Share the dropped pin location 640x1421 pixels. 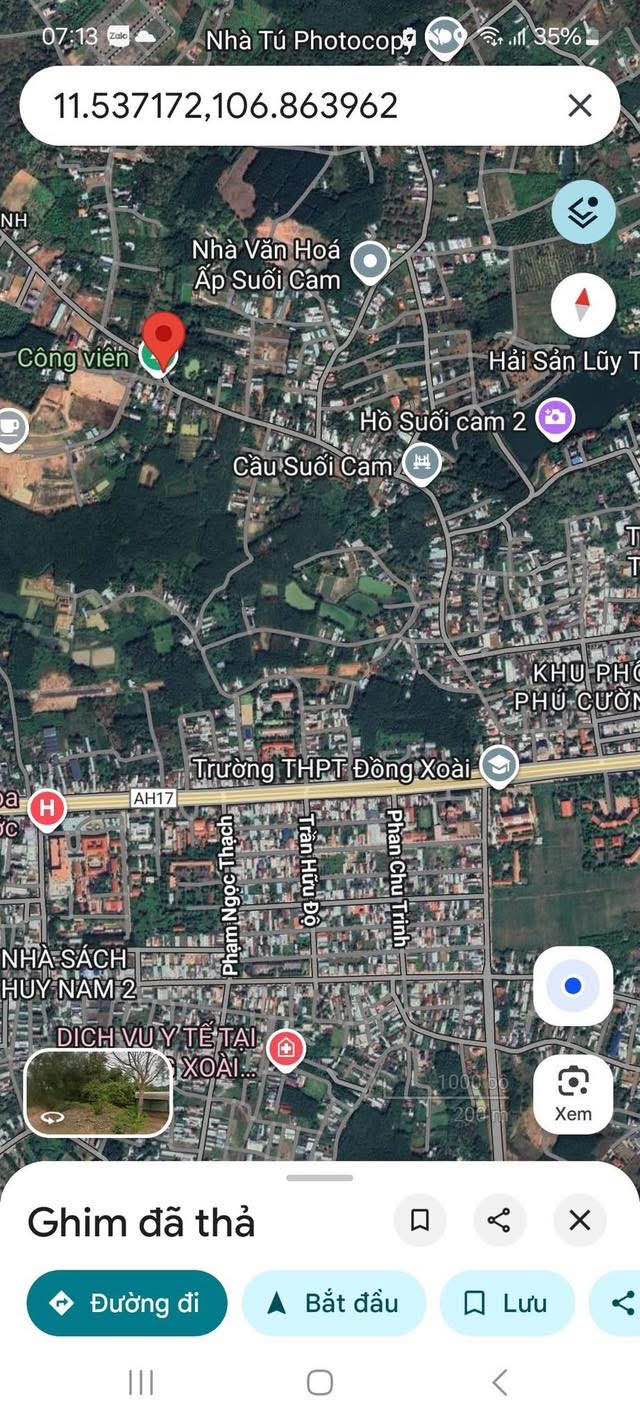499,1221
